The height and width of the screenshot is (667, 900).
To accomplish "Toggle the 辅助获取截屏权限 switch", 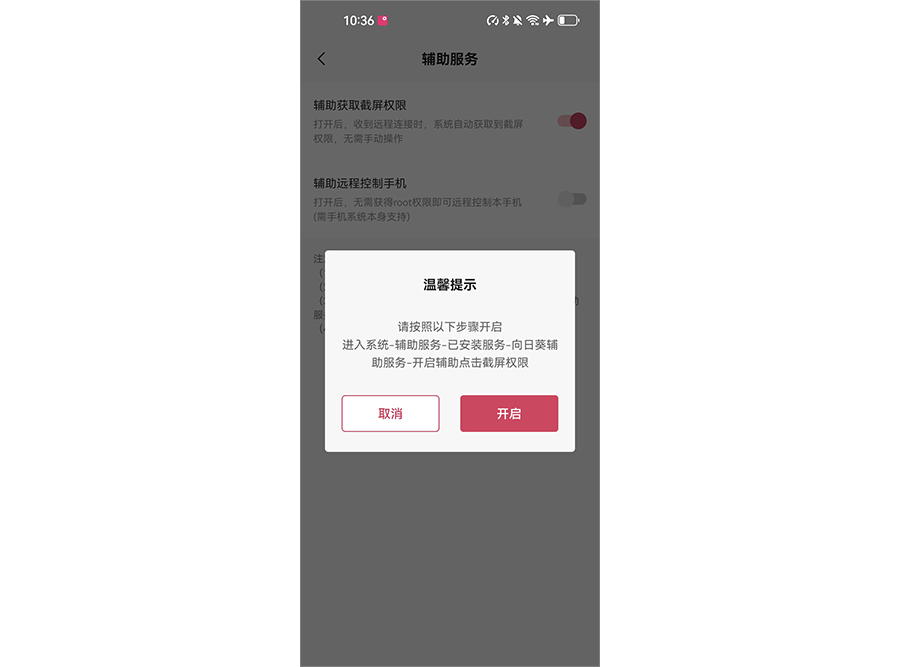I will pos(572,121).
